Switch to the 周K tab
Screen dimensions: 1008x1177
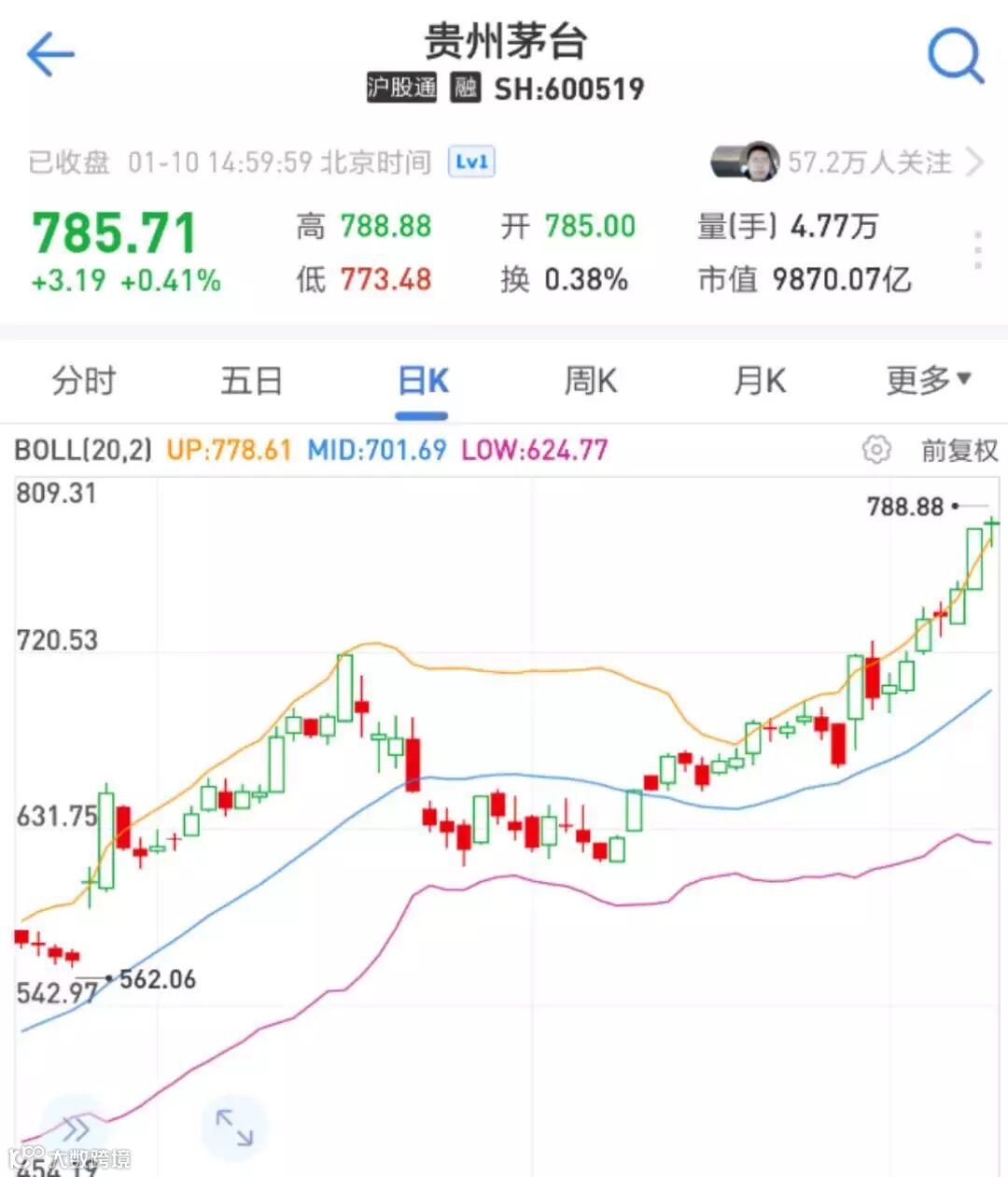tap(590, 381)
